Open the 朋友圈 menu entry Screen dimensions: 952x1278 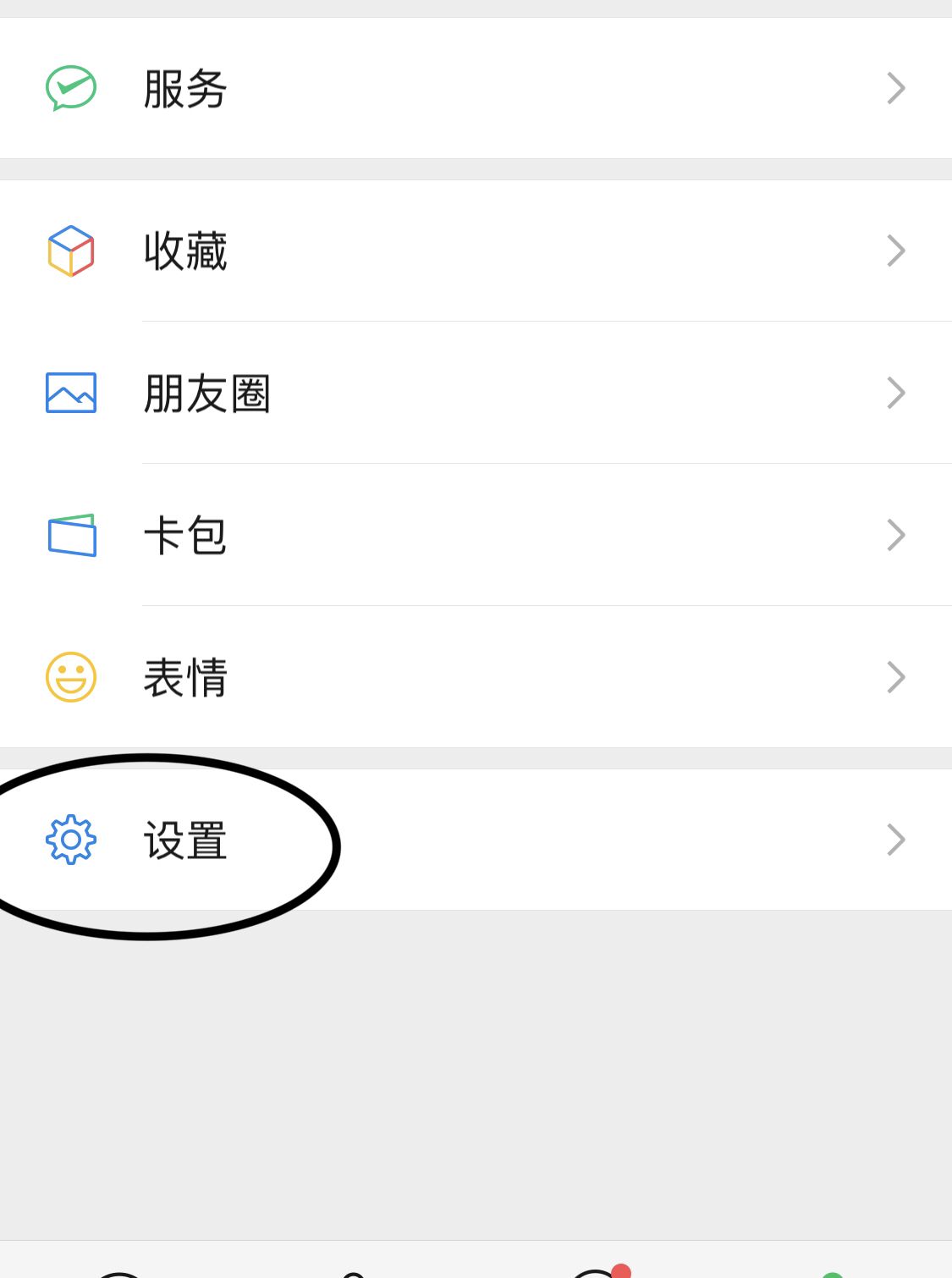pos(206,392)
